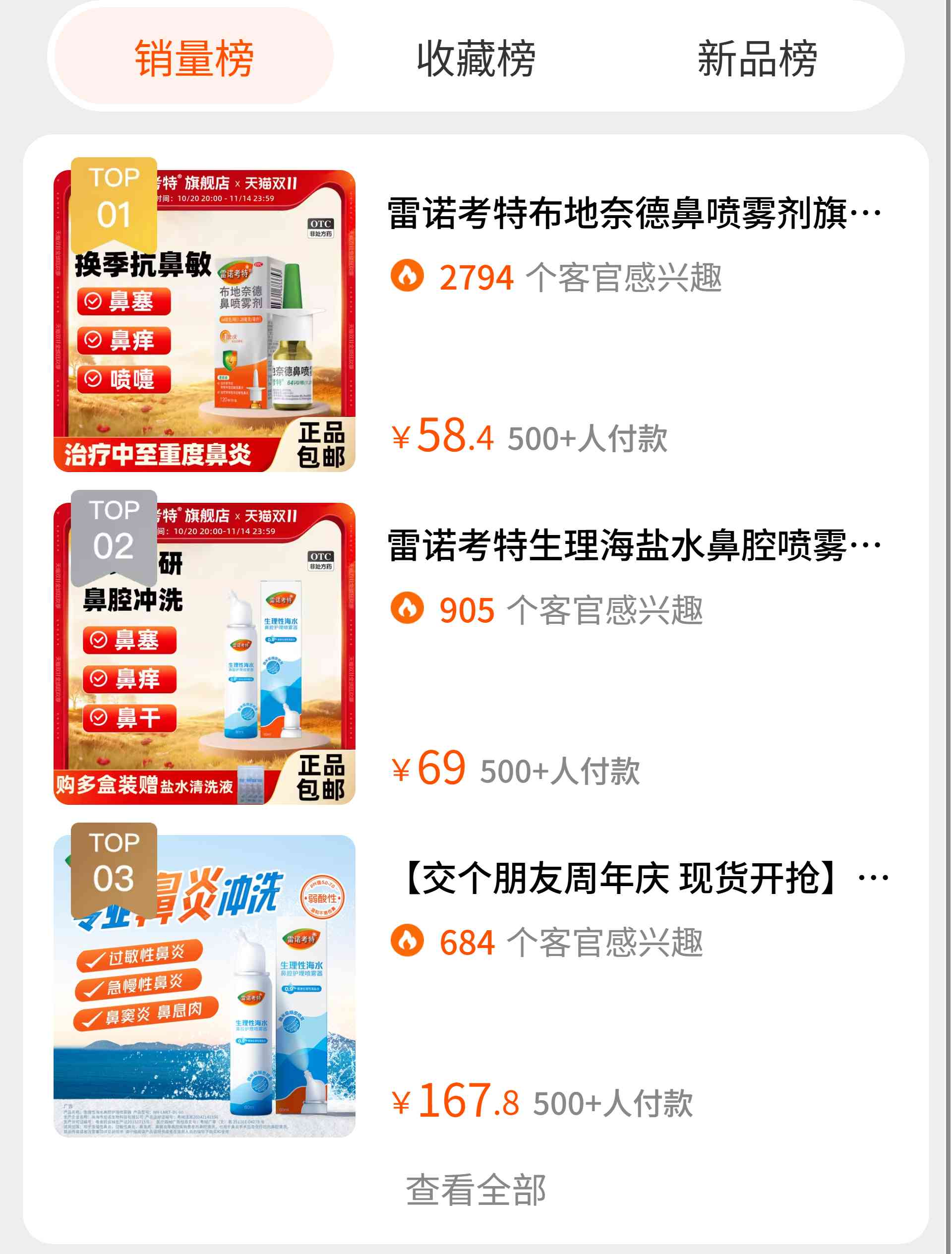Open TOP 02 雷诺考特生理海盐水鼻腔喷雾 product
The width and height of the screenshot is (952, 1254).
point(633,546)
